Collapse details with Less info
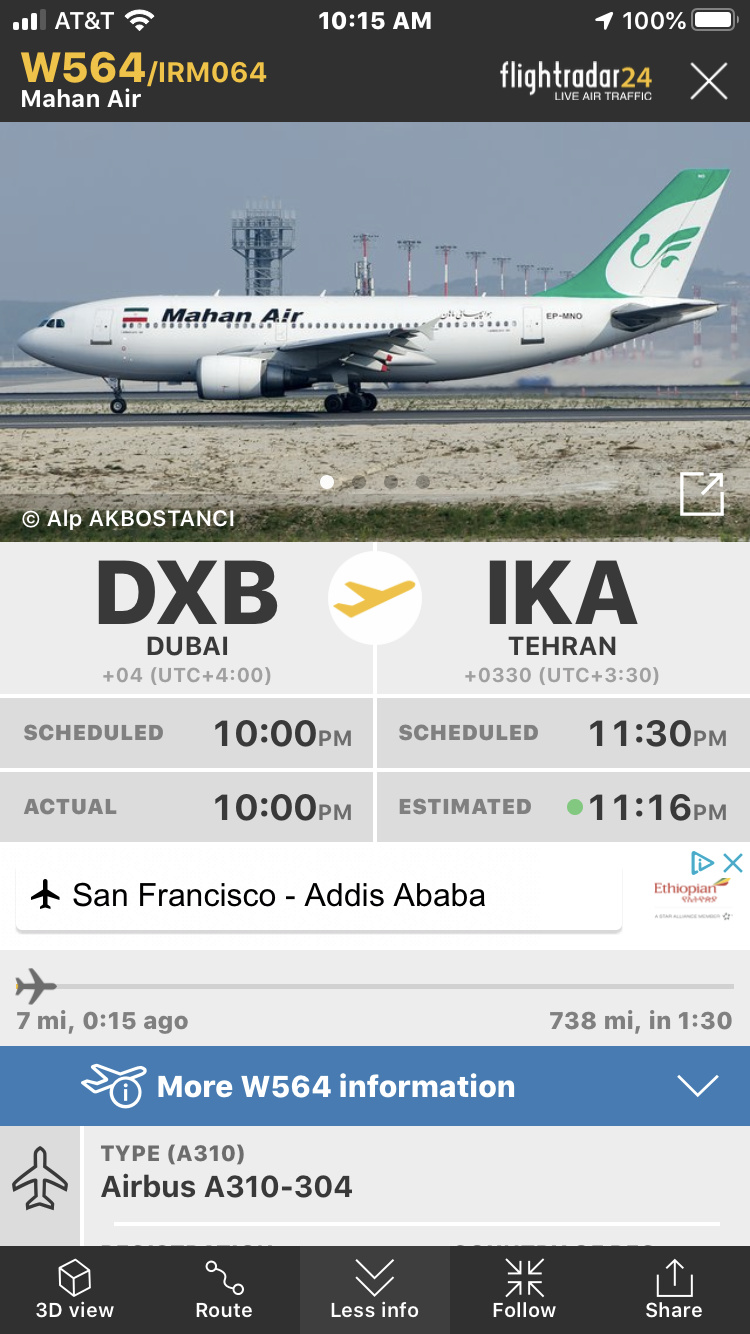The image size is (750, 1334). pyautogui.click(x=375, y=1289)
